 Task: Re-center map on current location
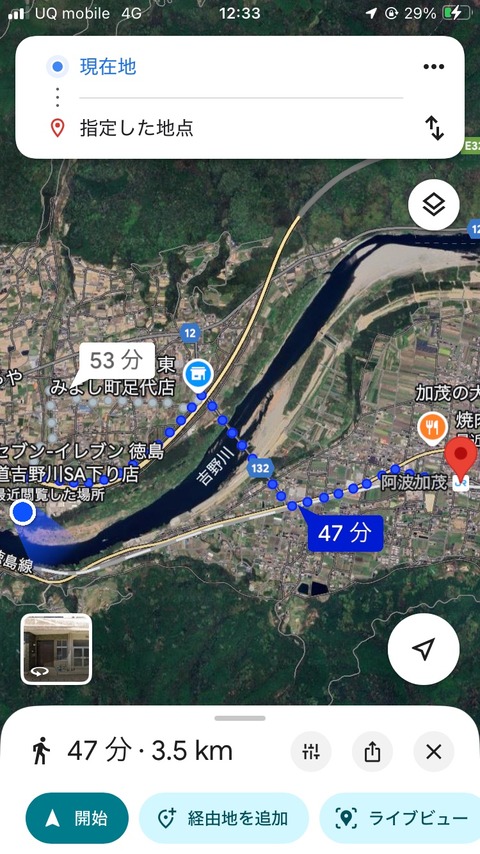(423, 649)
